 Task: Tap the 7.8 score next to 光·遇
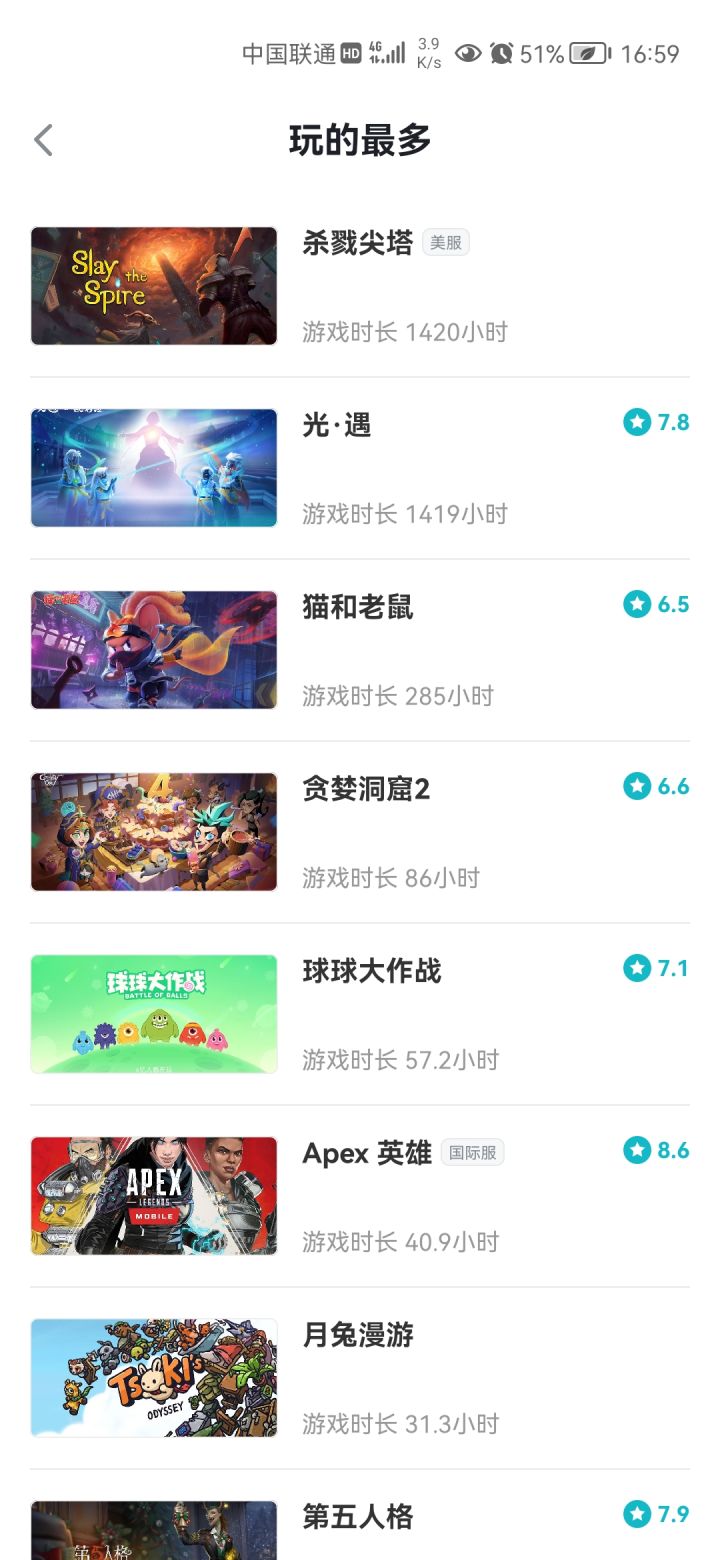tap(673, 423)
